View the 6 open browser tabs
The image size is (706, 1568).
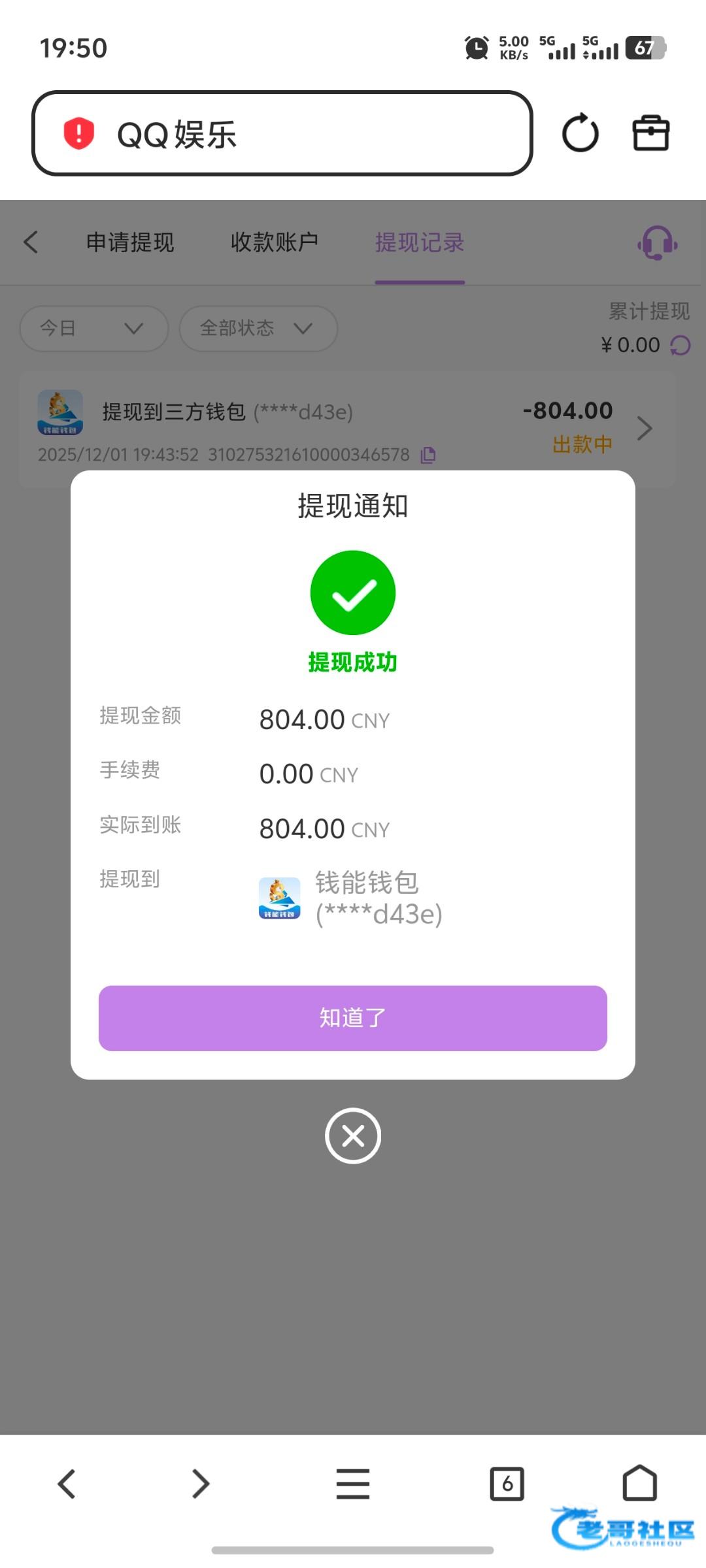[507, 1484]
